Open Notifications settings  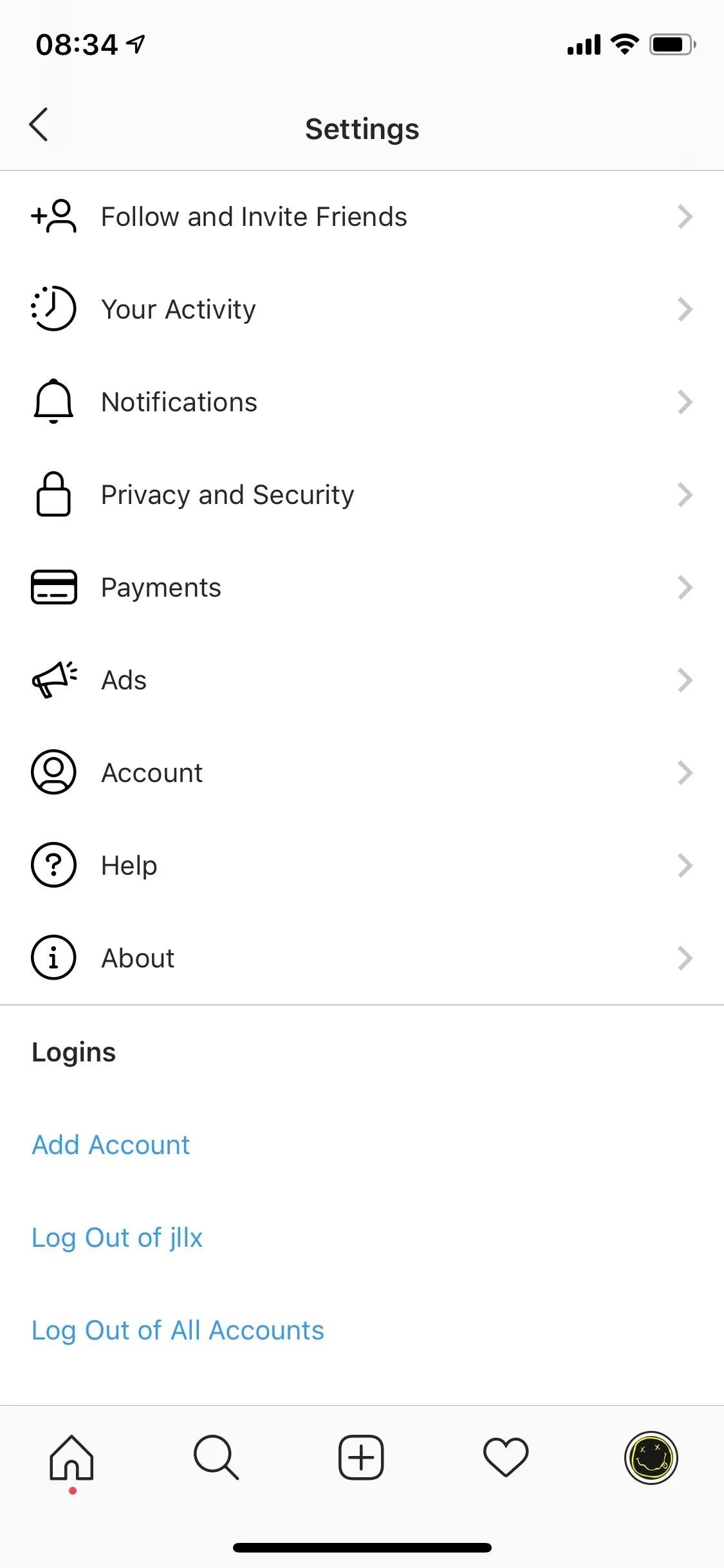[x=362, y=402]
